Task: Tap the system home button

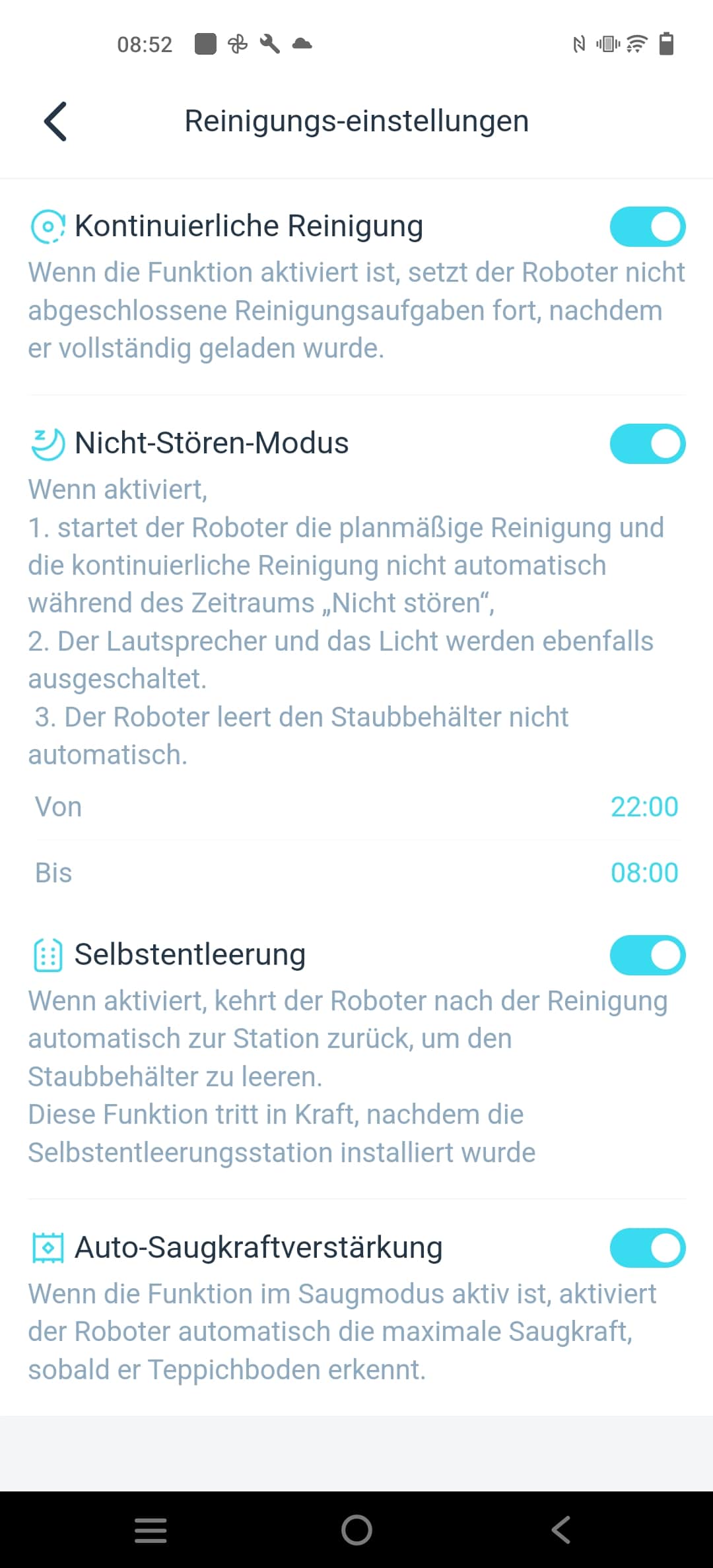Action: click(356, 1530)
